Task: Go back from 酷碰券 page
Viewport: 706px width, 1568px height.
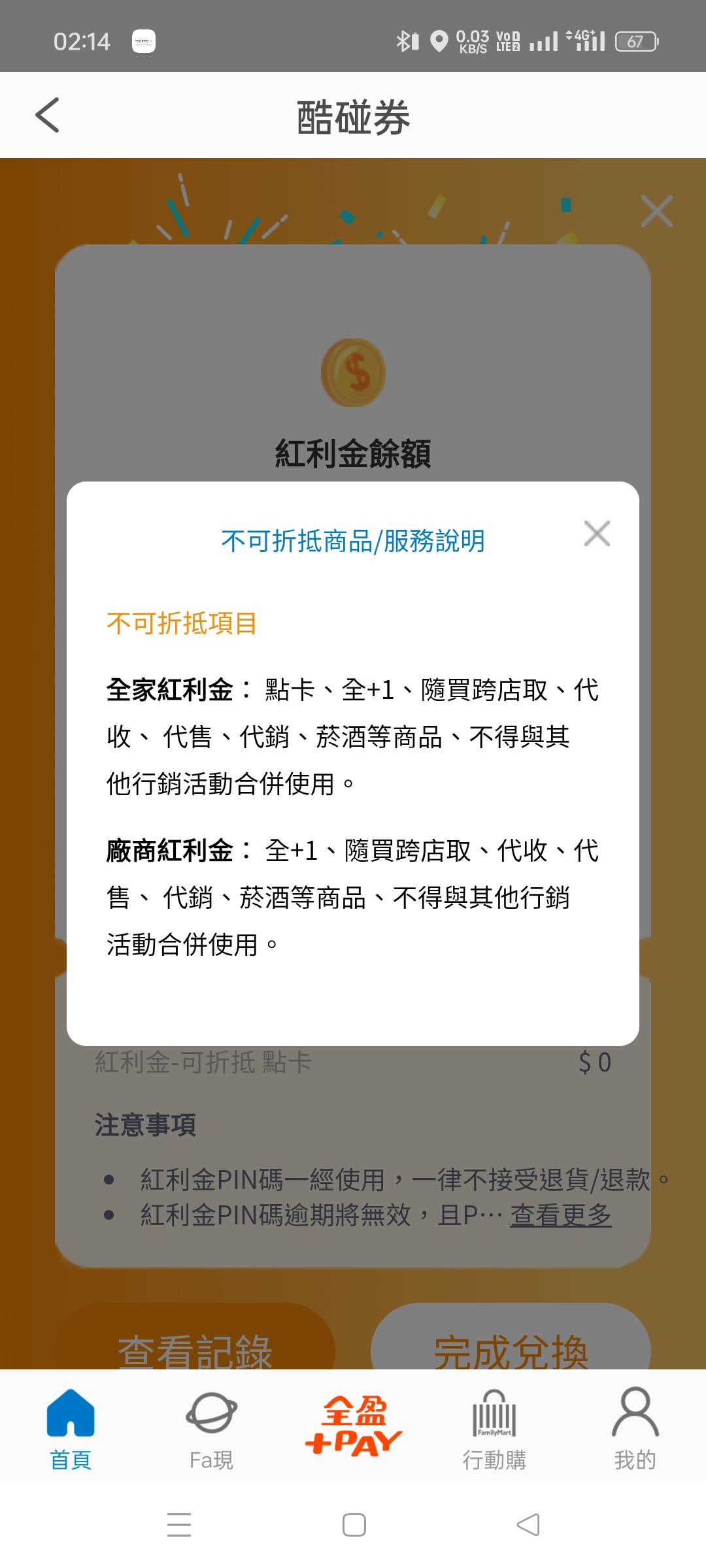Action: [x=48, y=116]
